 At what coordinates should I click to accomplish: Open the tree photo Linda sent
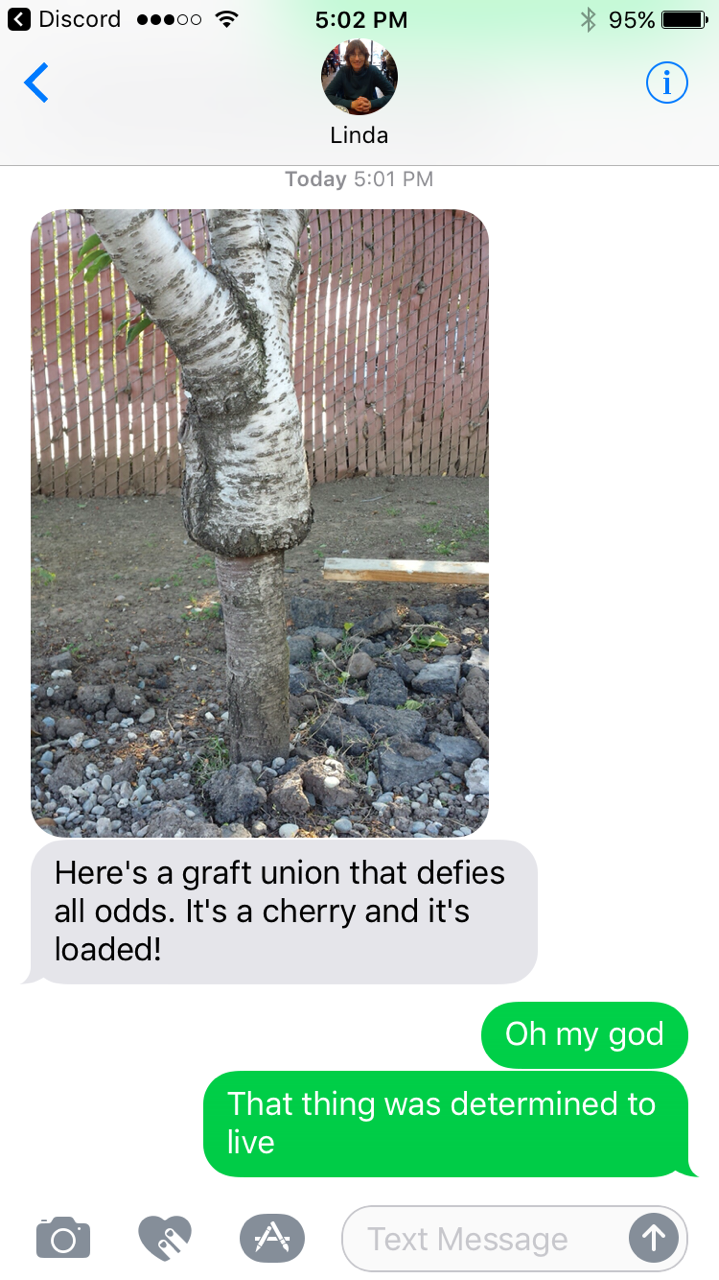click(x=260, y=522)
